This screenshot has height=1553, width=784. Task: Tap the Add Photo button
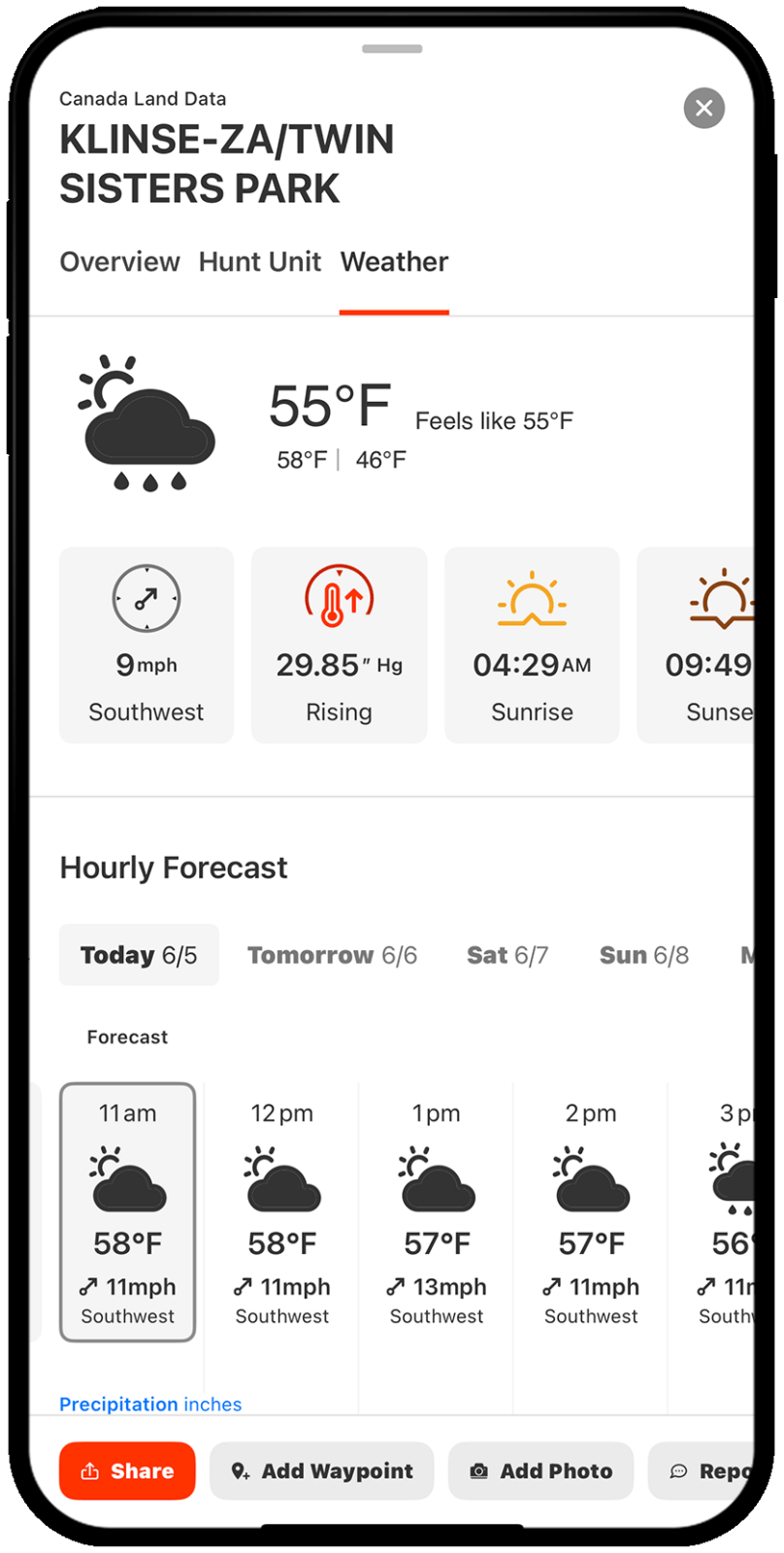(540, 1470)
